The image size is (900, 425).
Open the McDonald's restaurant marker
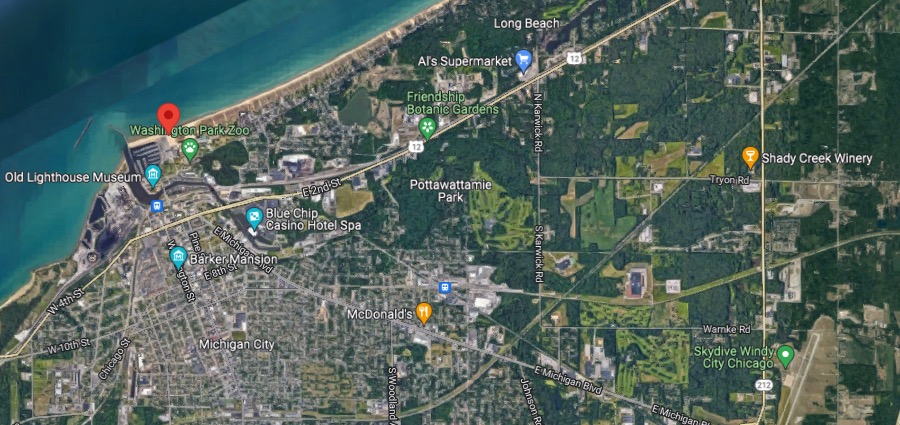[424, 313]
